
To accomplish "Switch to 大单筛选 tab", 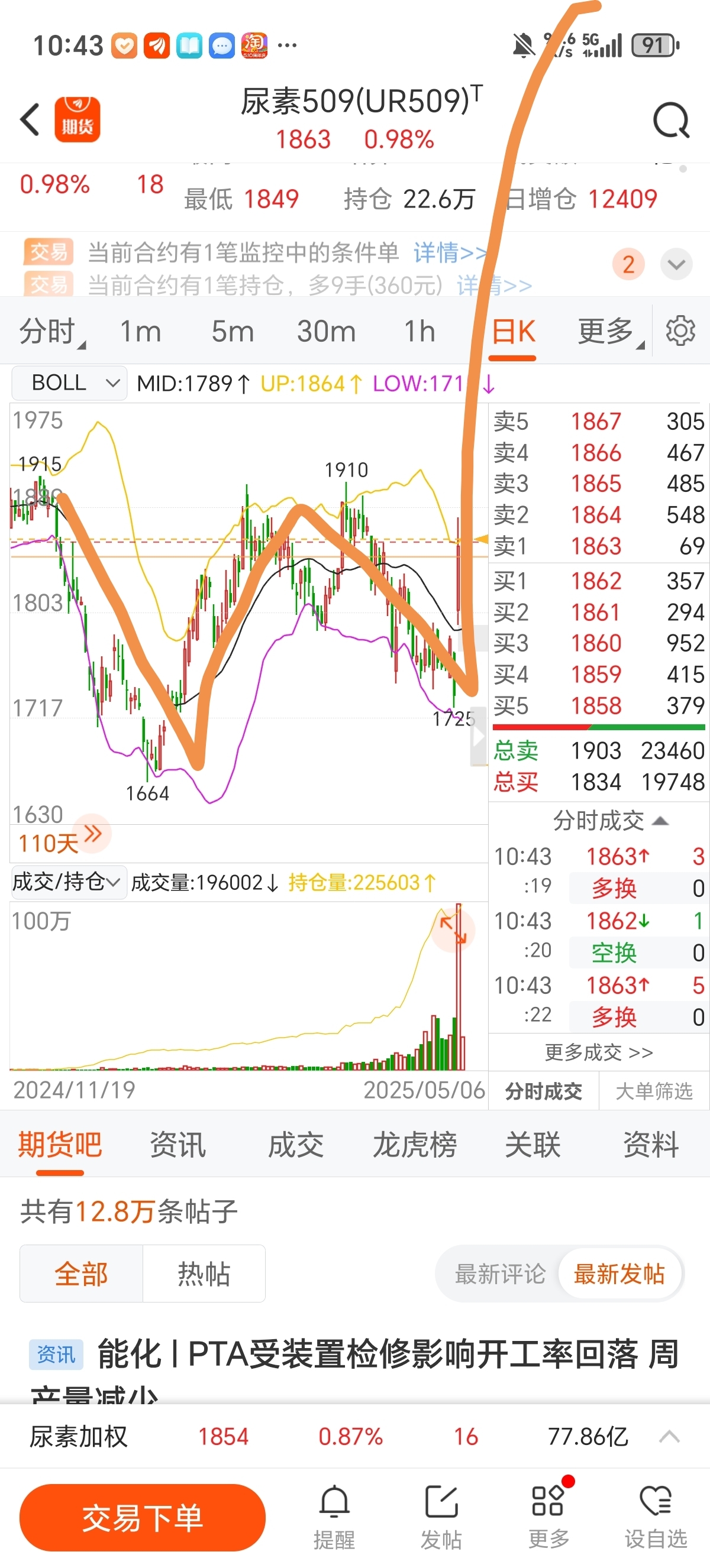I will (654, 1091).
